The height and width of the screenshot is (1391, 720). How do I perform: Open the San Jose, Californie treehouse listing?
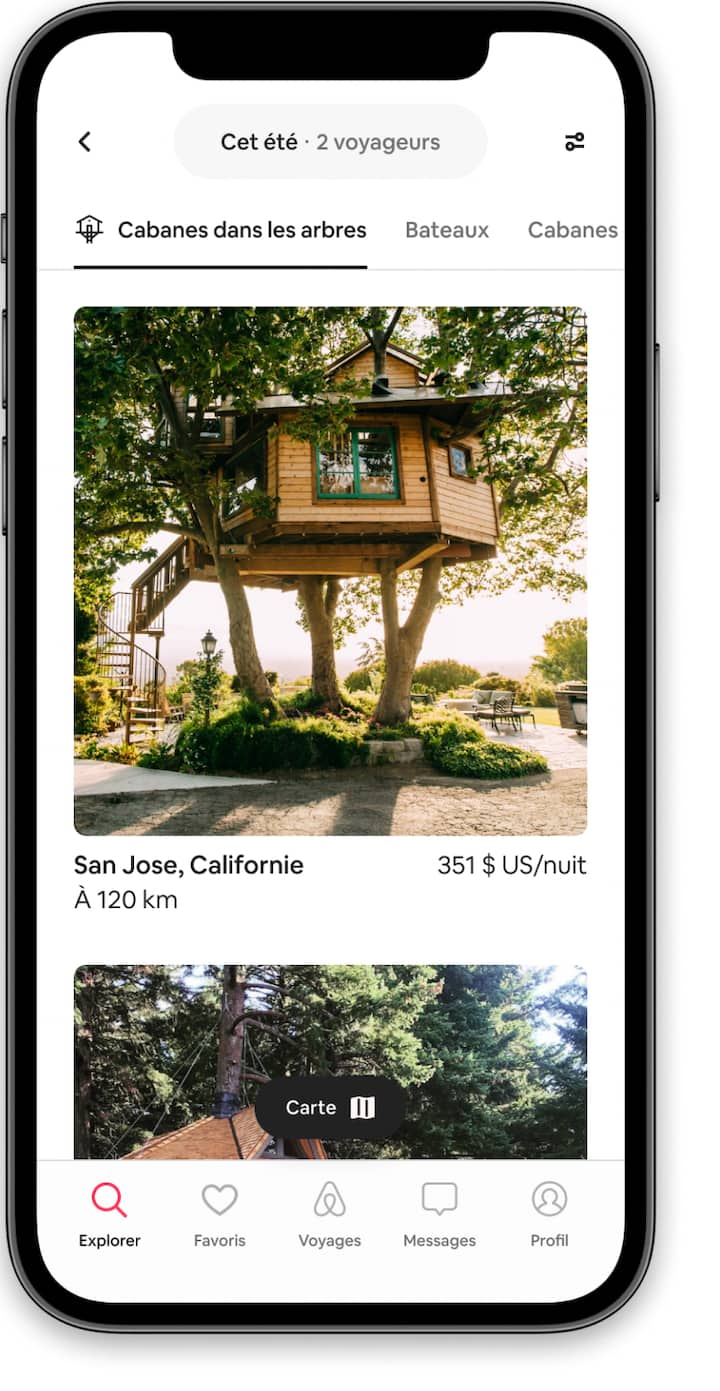click(330, 570)
